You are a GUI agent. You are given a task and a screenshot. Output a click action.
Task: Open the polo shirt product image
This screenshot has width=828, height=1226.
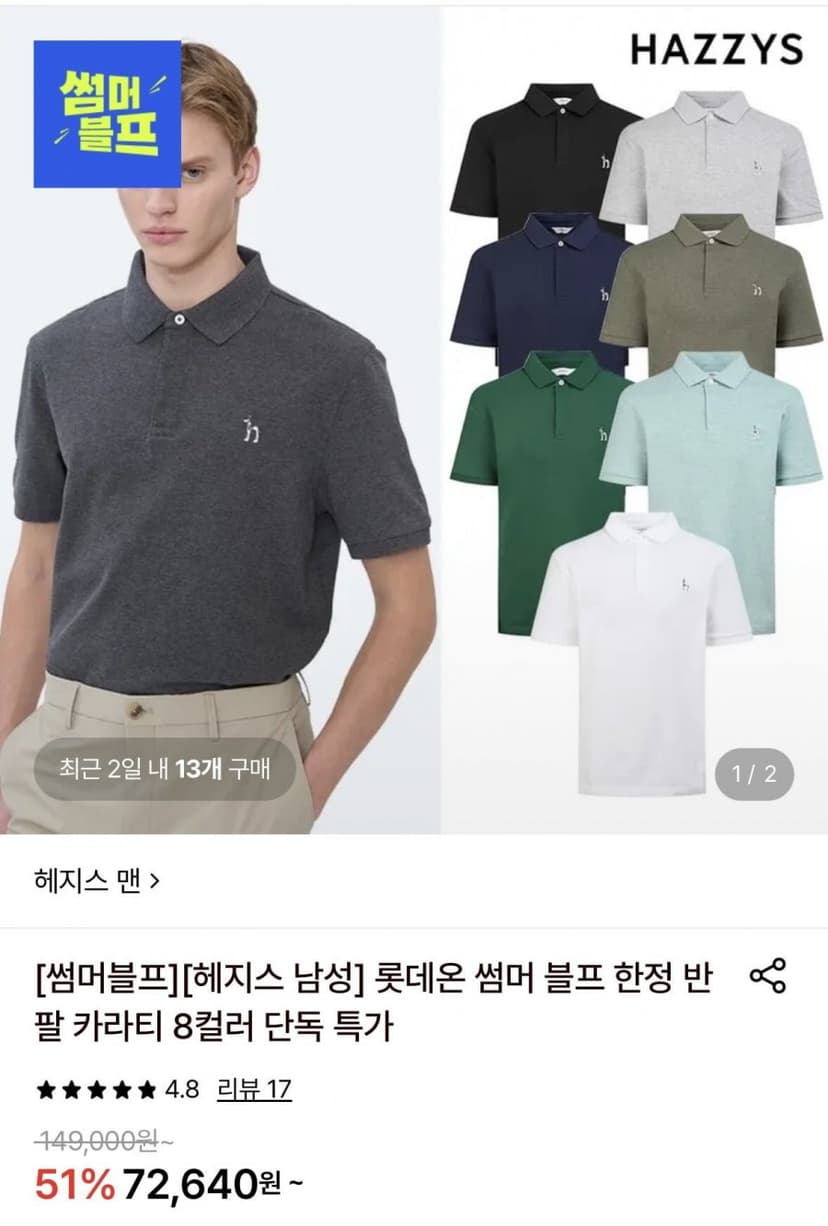(414, 420)
